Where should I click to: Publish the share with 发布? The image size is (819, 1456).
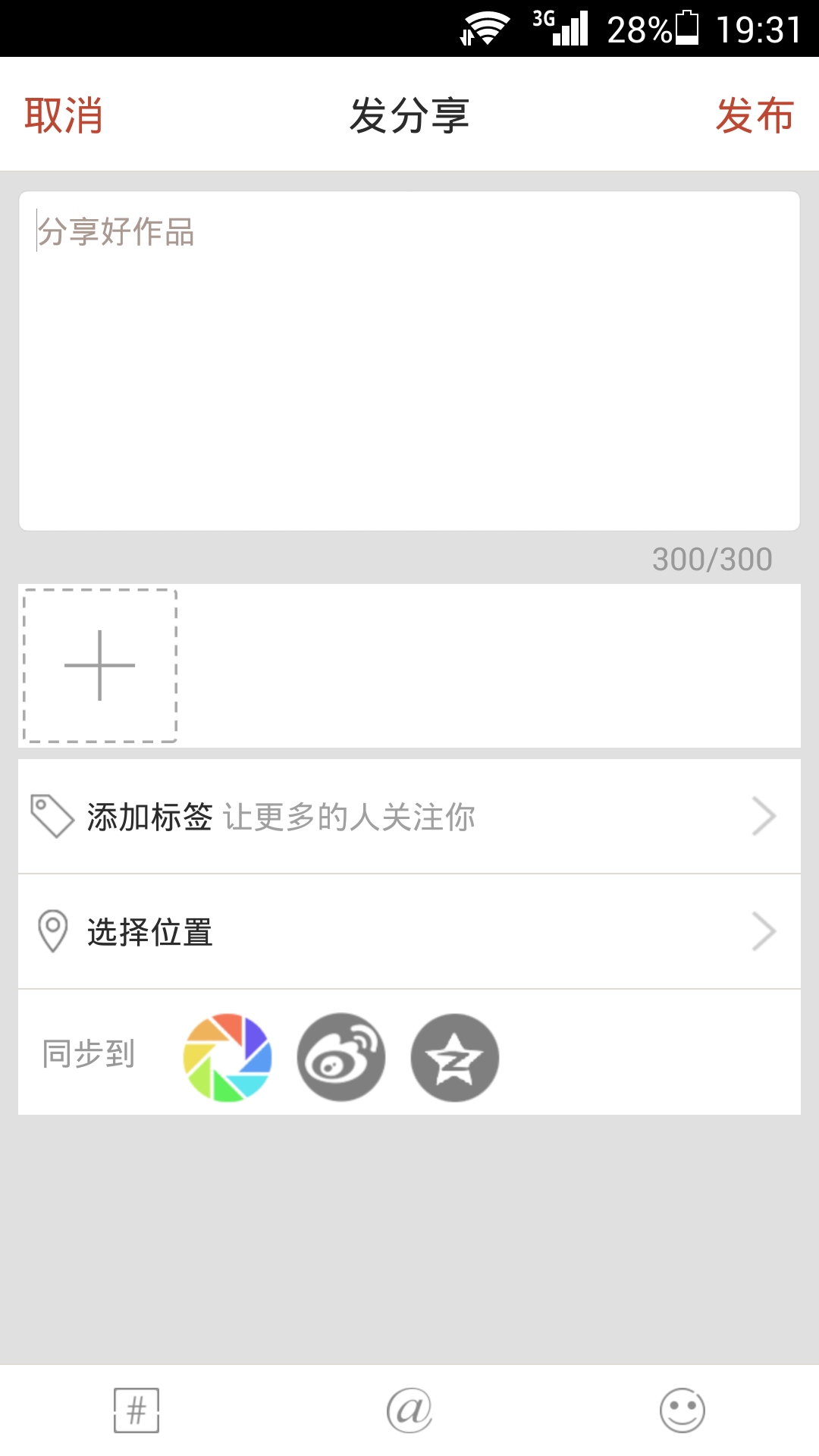click(755, 116)
